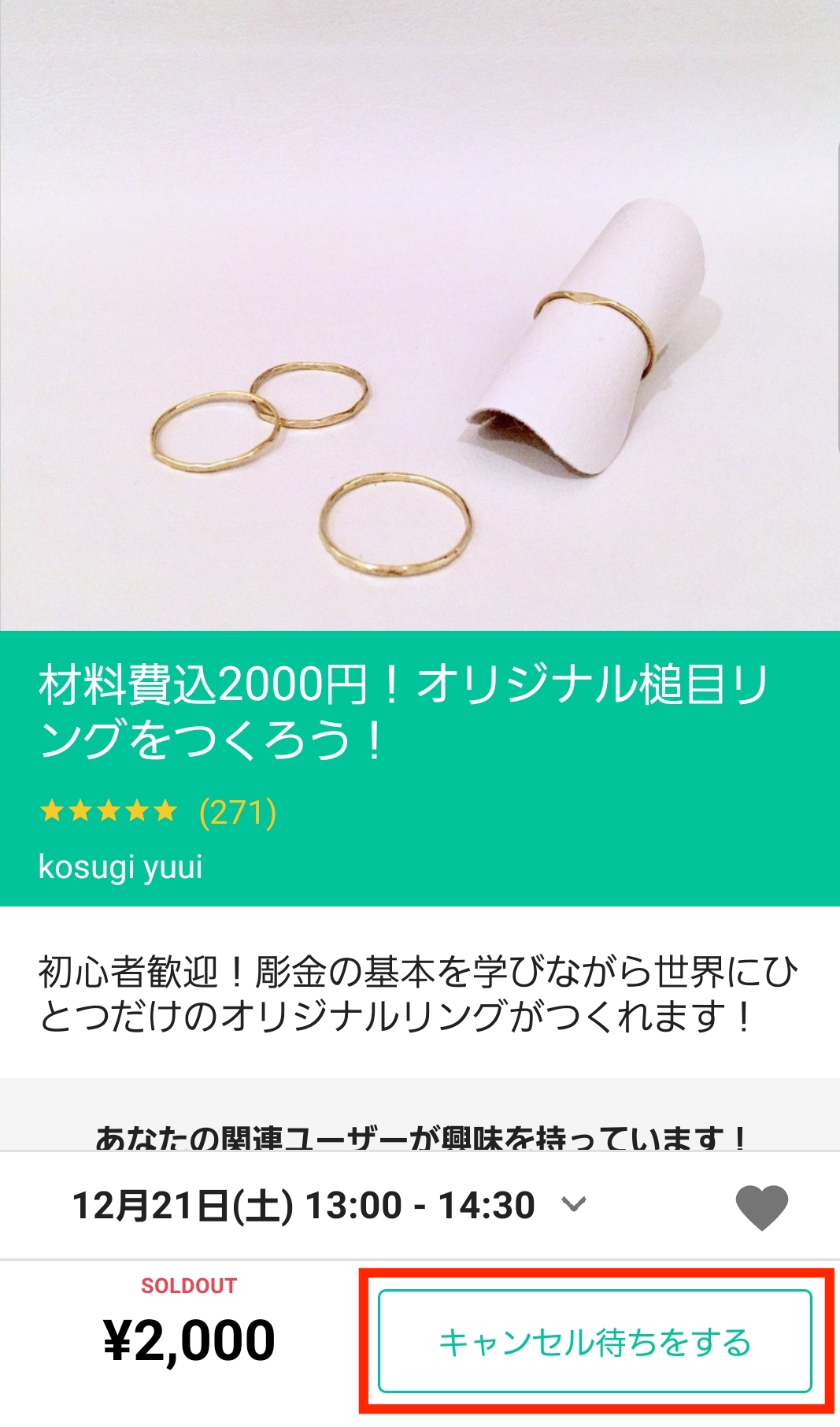Open instructor kosugi yuui's profile
Viewport: 840px width, 1427px height.
(x=120, y=867)
